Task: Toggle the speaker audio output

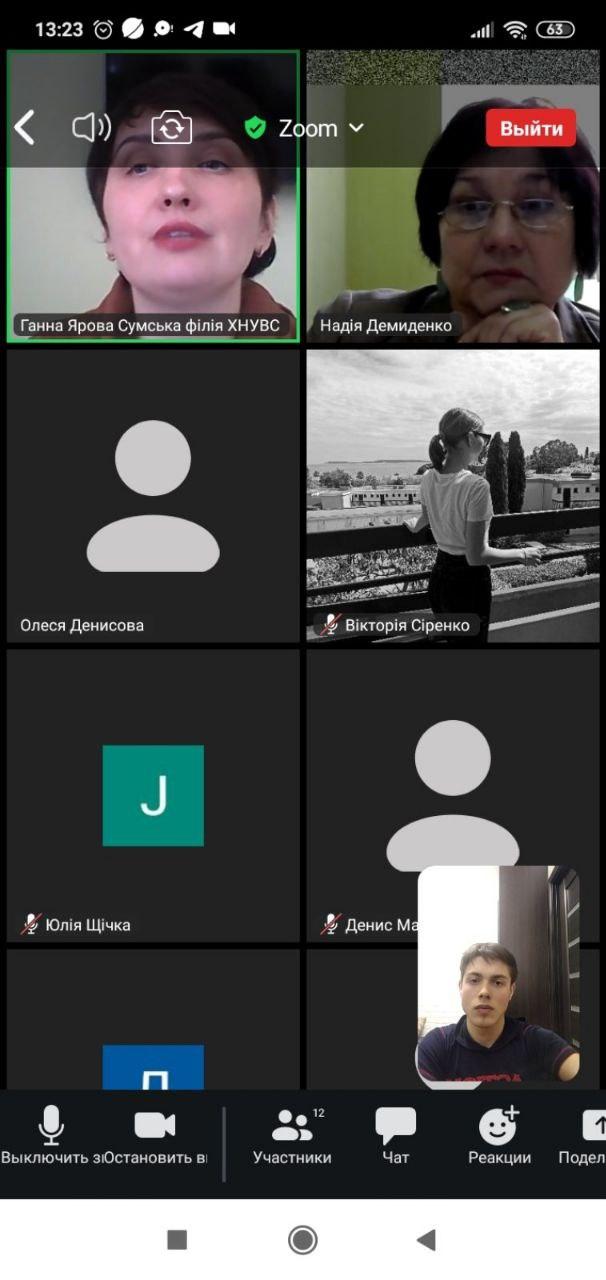Action: point(91,128)
